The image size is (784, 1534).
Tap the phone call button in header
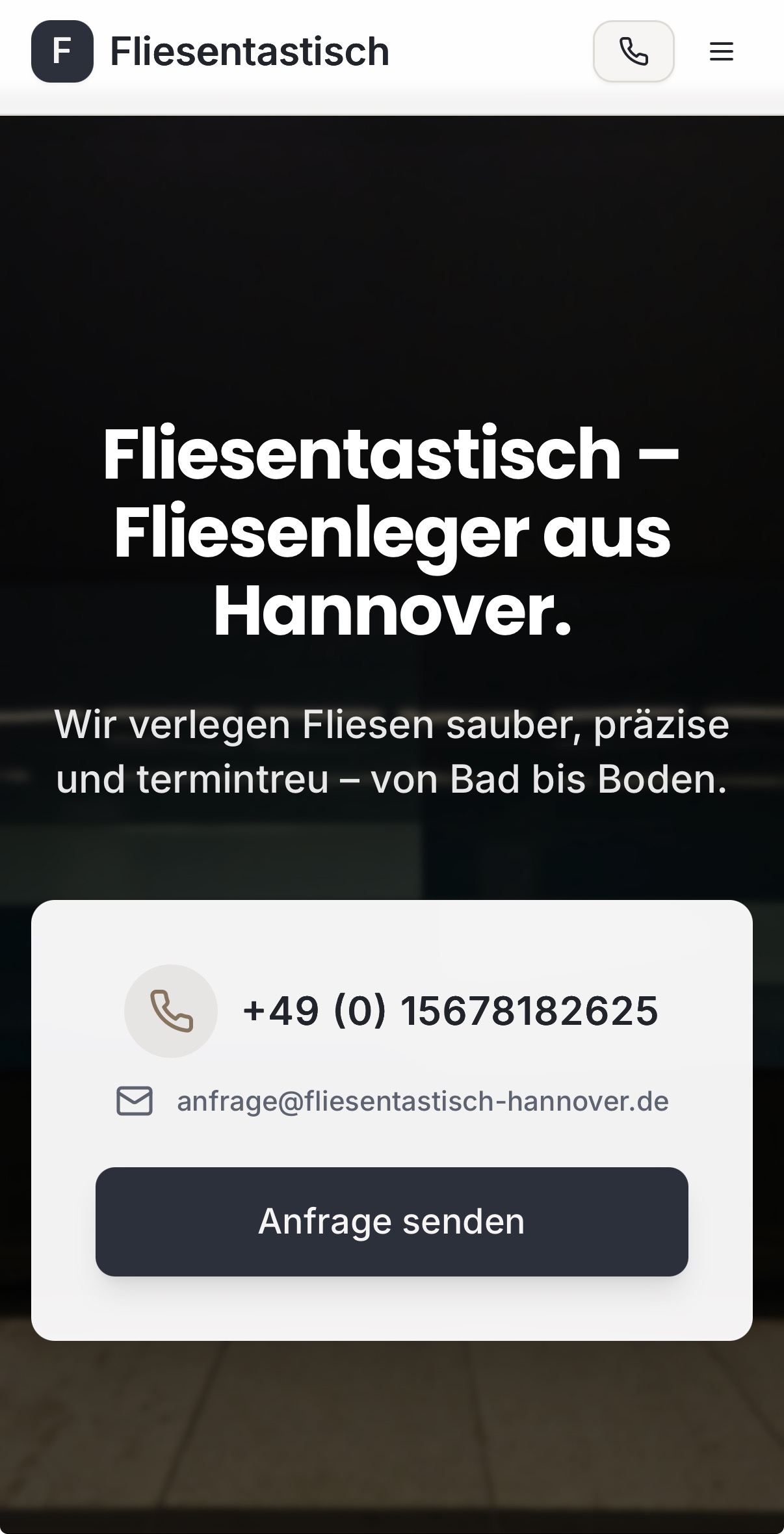633,51
